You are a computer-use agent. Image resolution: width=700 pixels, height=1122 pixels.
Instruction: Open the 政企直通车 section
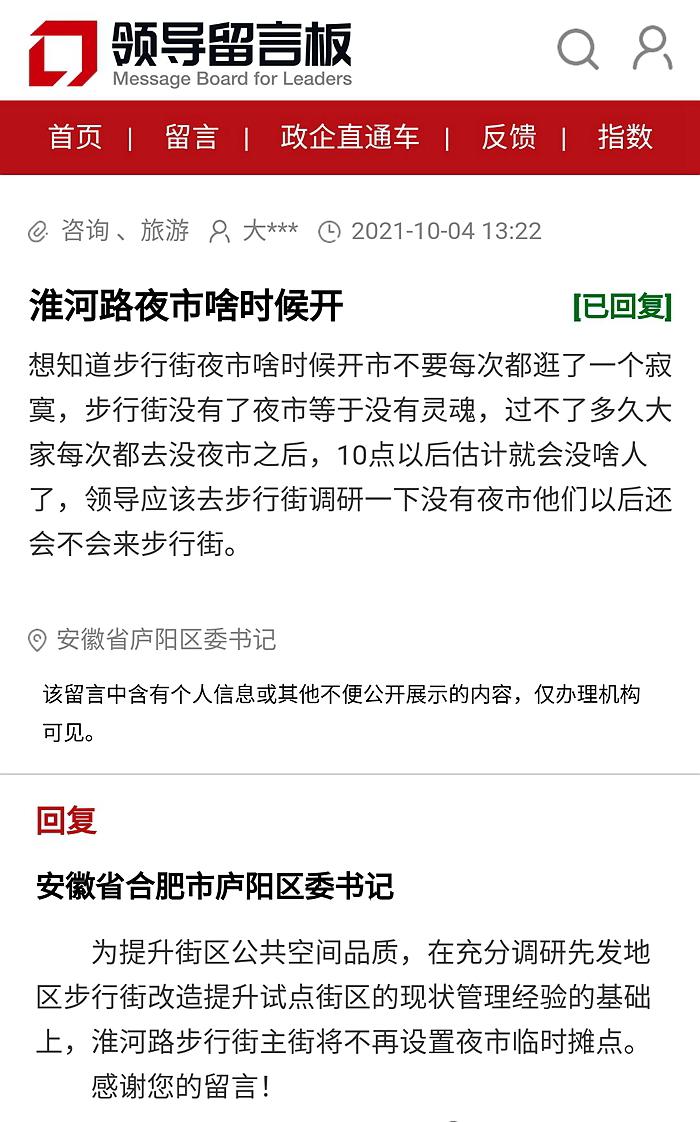[x=349, y=137]
